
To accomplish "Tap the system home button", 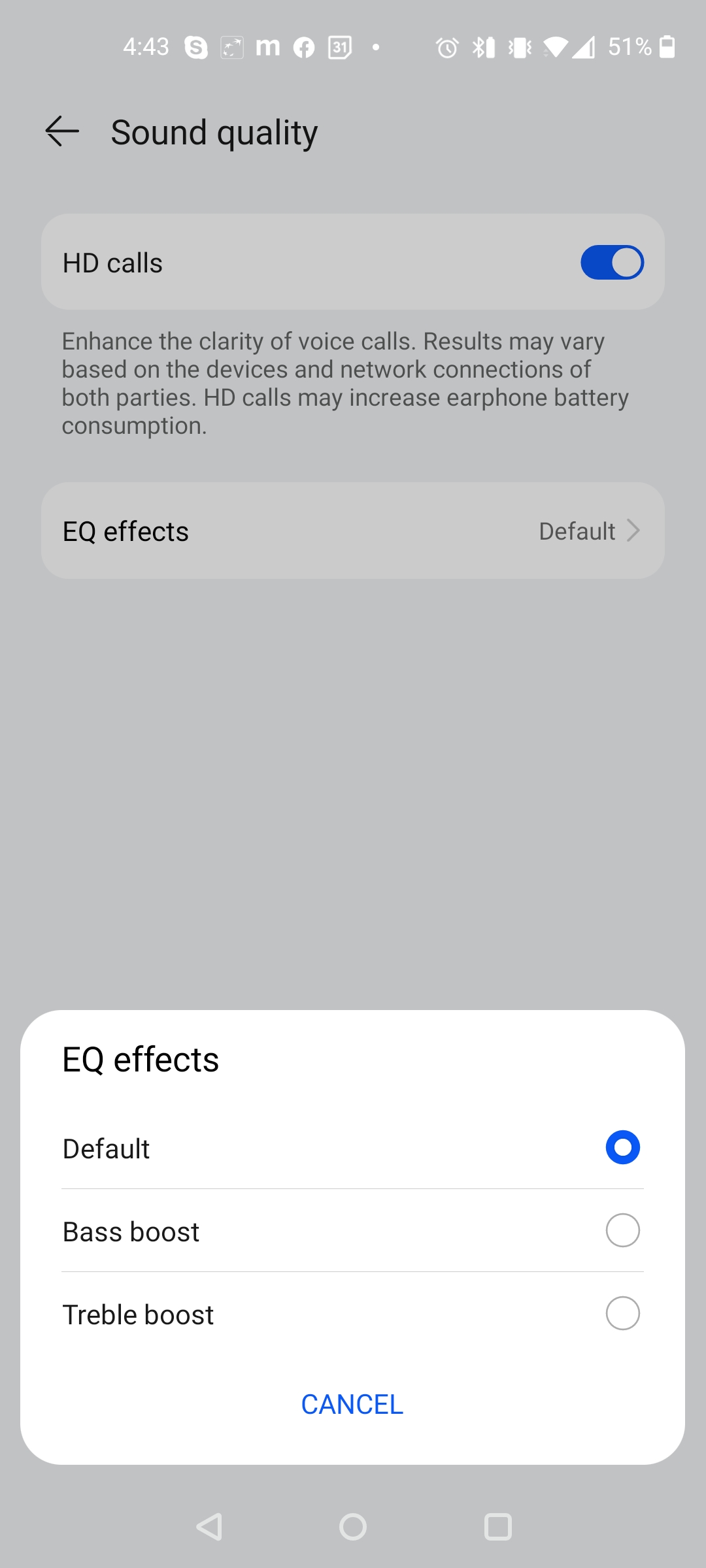I will point(353,1527).
